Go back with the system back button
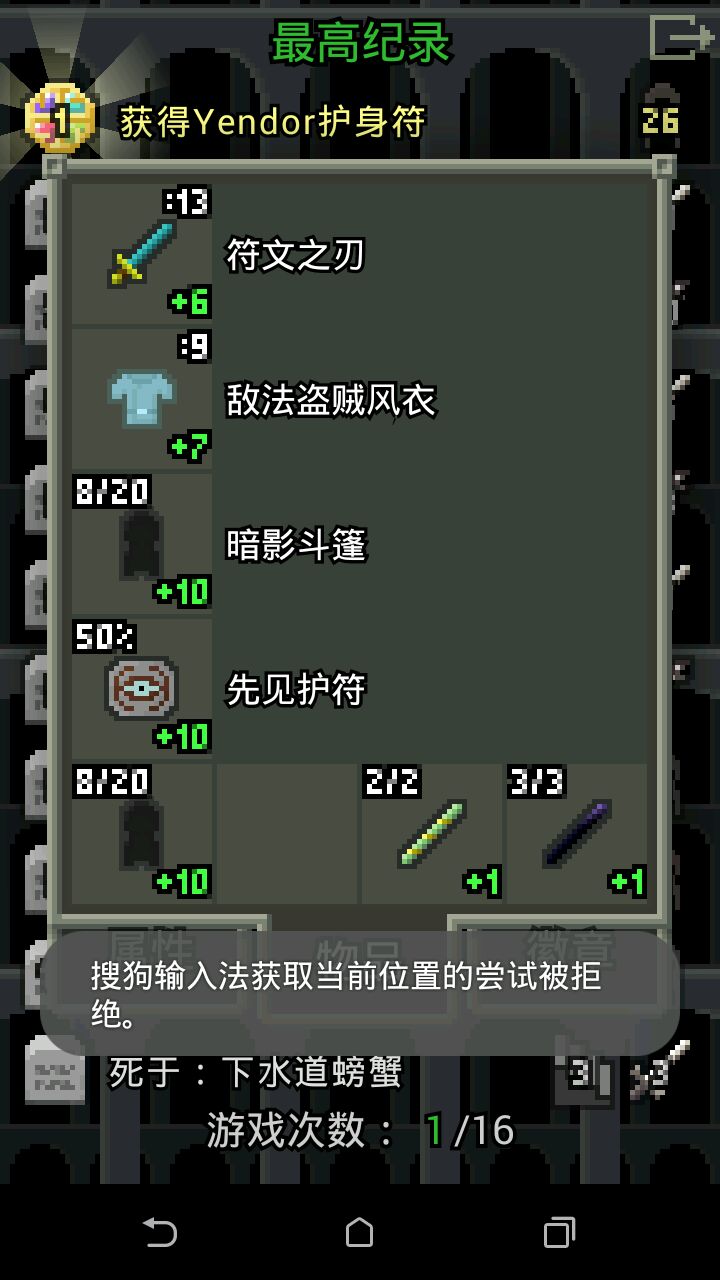The width and height of the screenshot is (720, 1280). pyautogui.click(x=160, y=1232)
